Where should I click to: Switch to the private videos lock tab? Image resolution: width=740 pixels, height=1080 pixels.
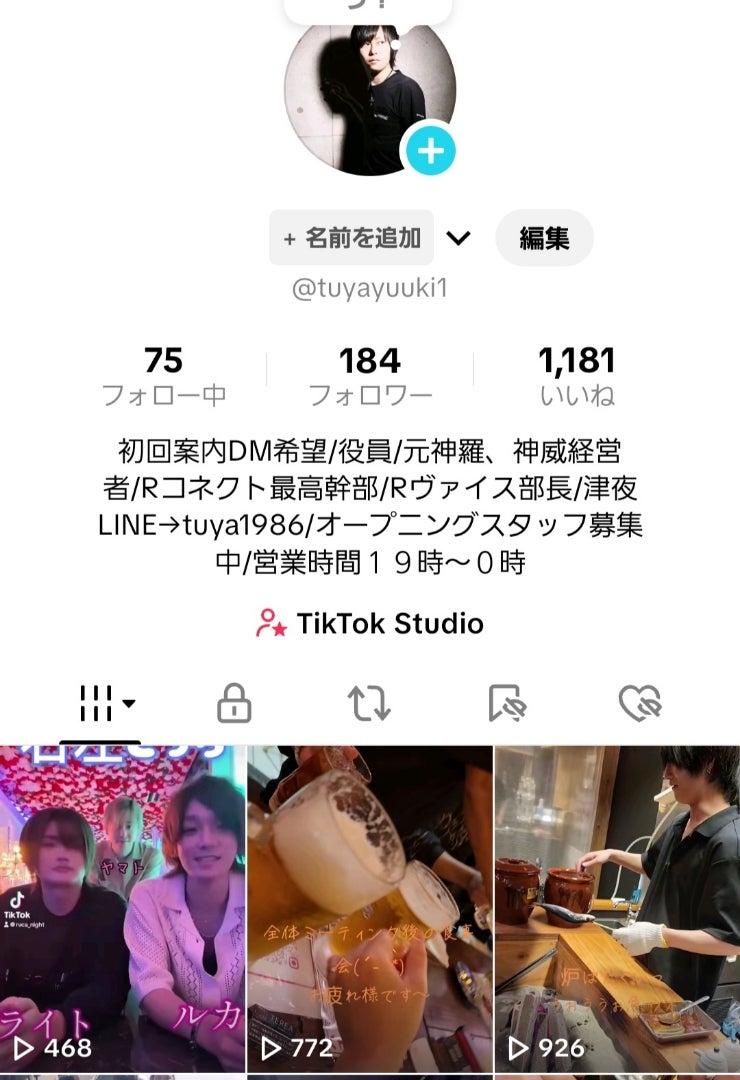pos(234,704)
